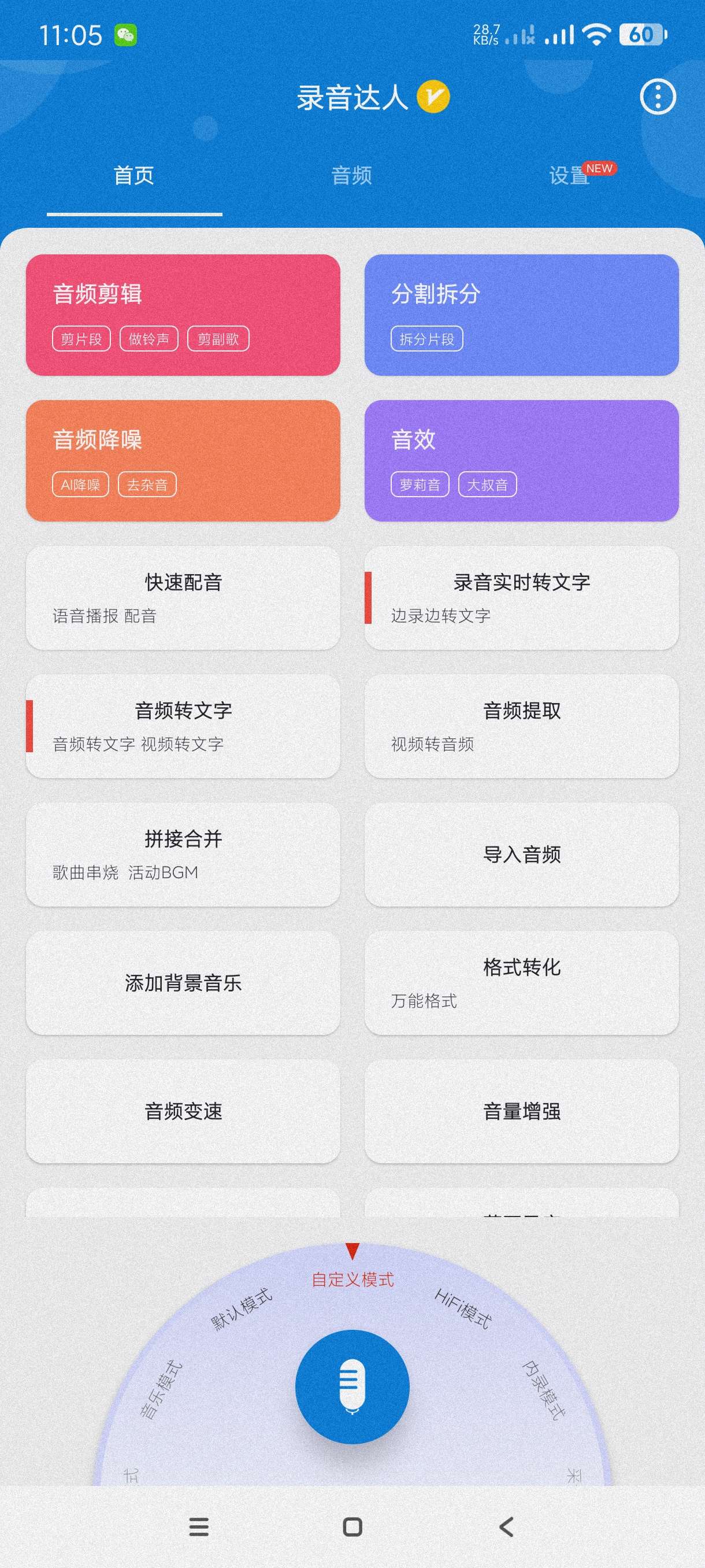Open the three-dot overflow menu
The width and height of the screenshot is (705, 1568).
657,97
